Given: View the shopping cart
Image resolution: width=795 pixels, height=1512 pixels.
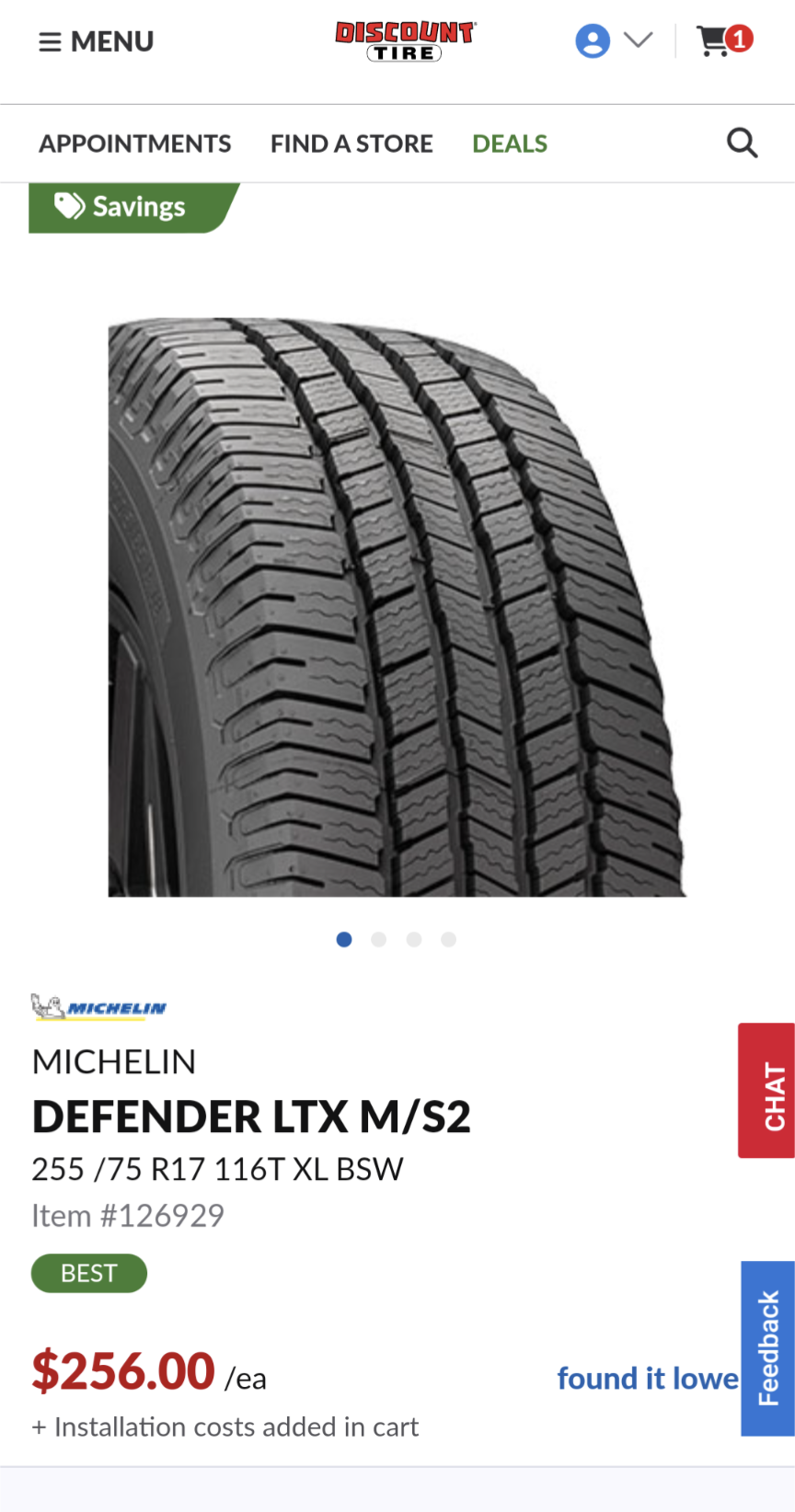Looking at the screenshot, I should (724, 40).
